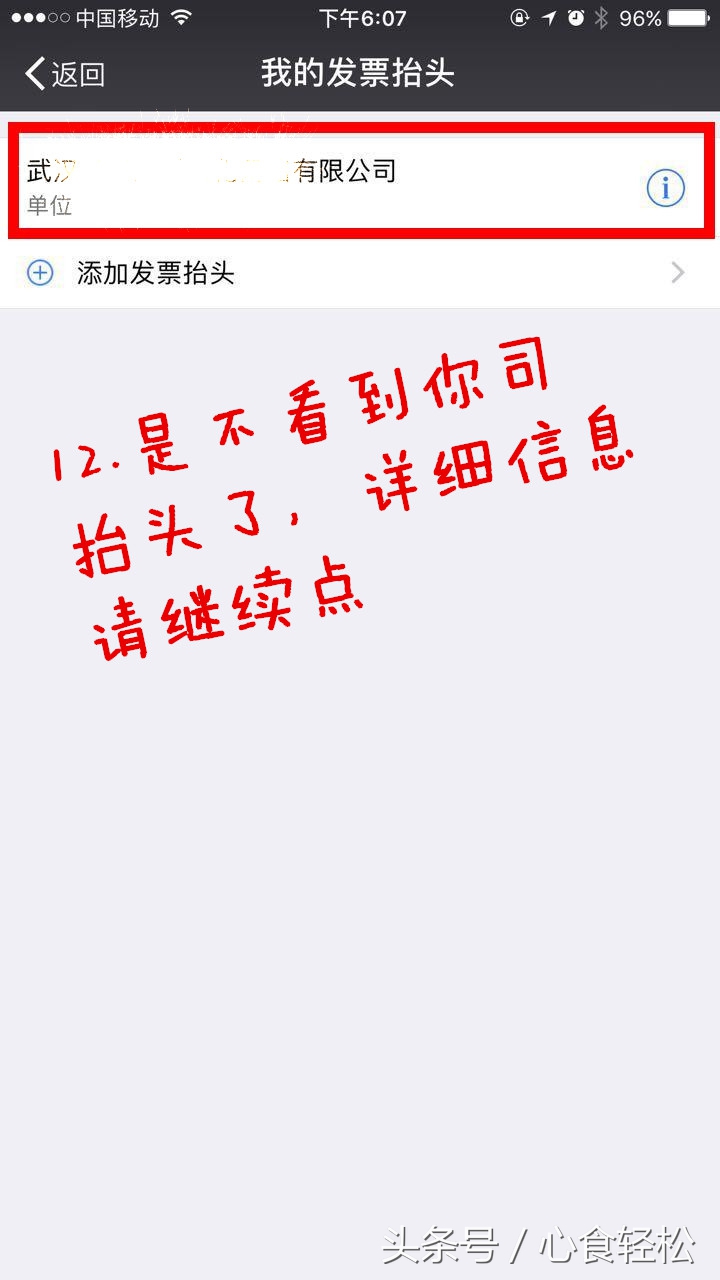Select the back chevron in the top bar
720x1280 pixels.
[31, 73]
